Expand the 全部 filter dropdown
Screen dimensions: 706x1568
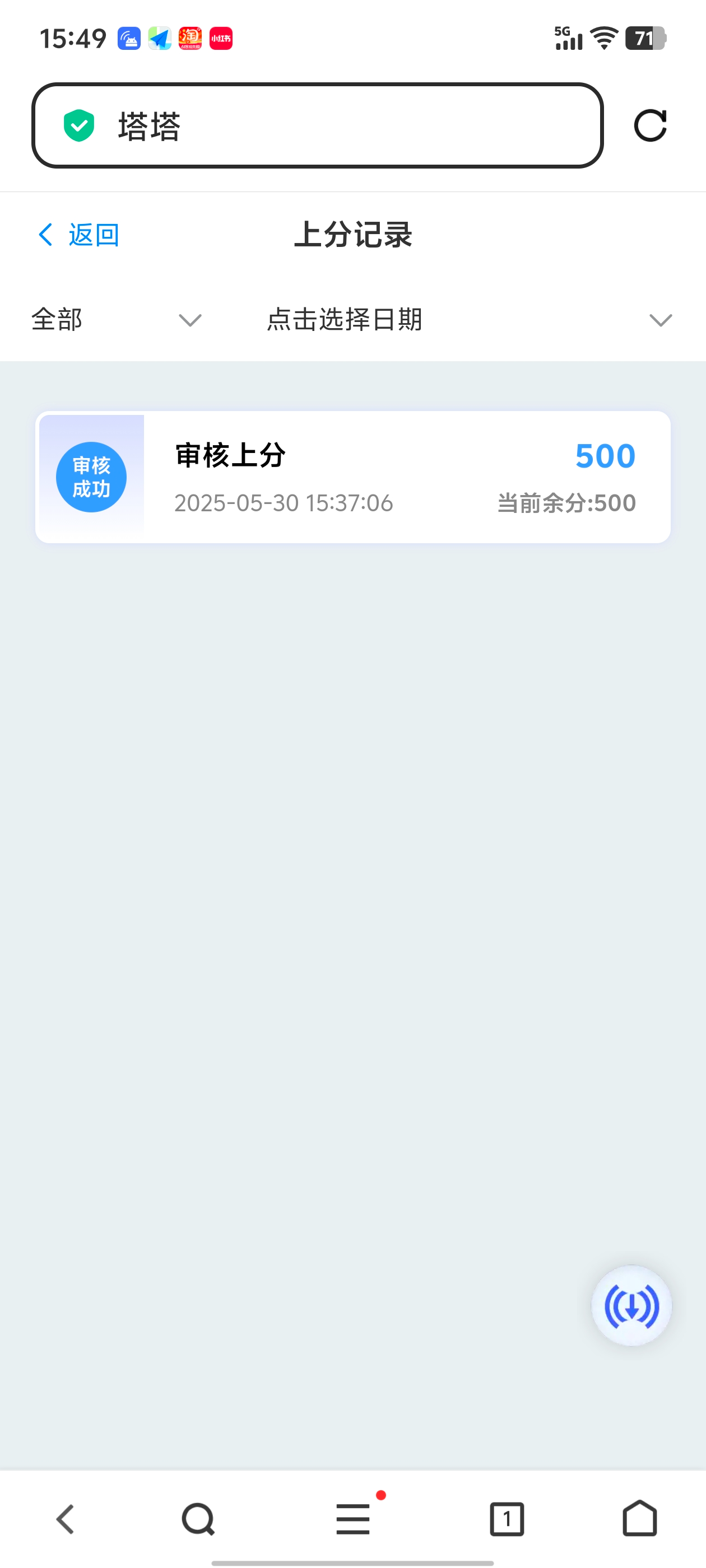coord(116,320)
